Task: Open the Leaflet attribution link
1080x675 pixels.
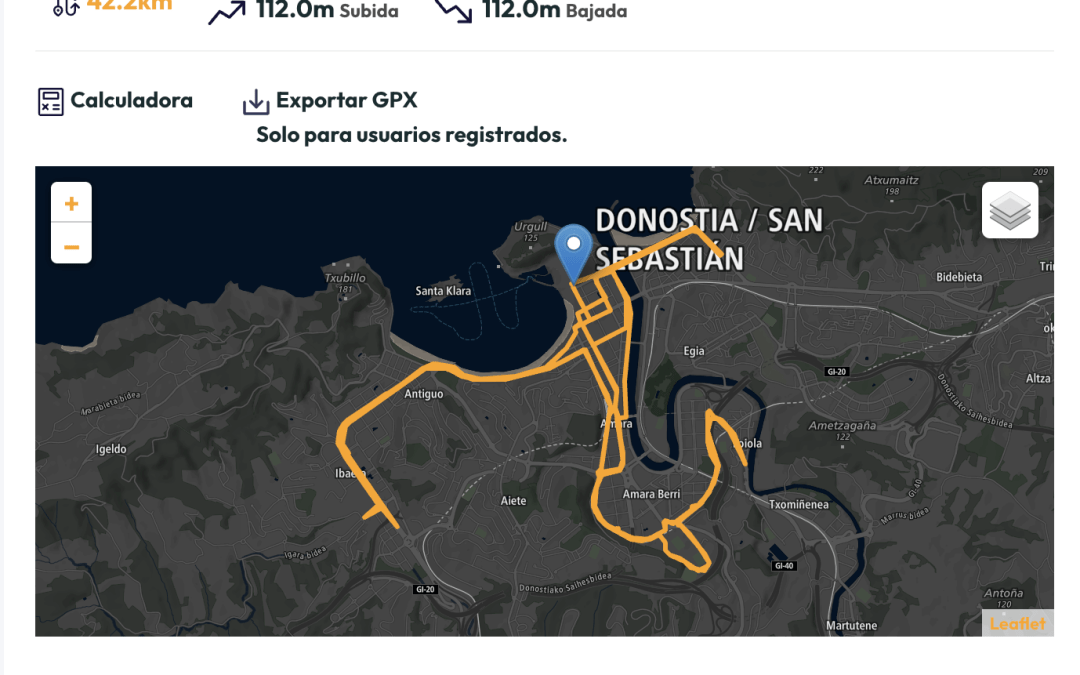Action: click(x=1017, y=624)
